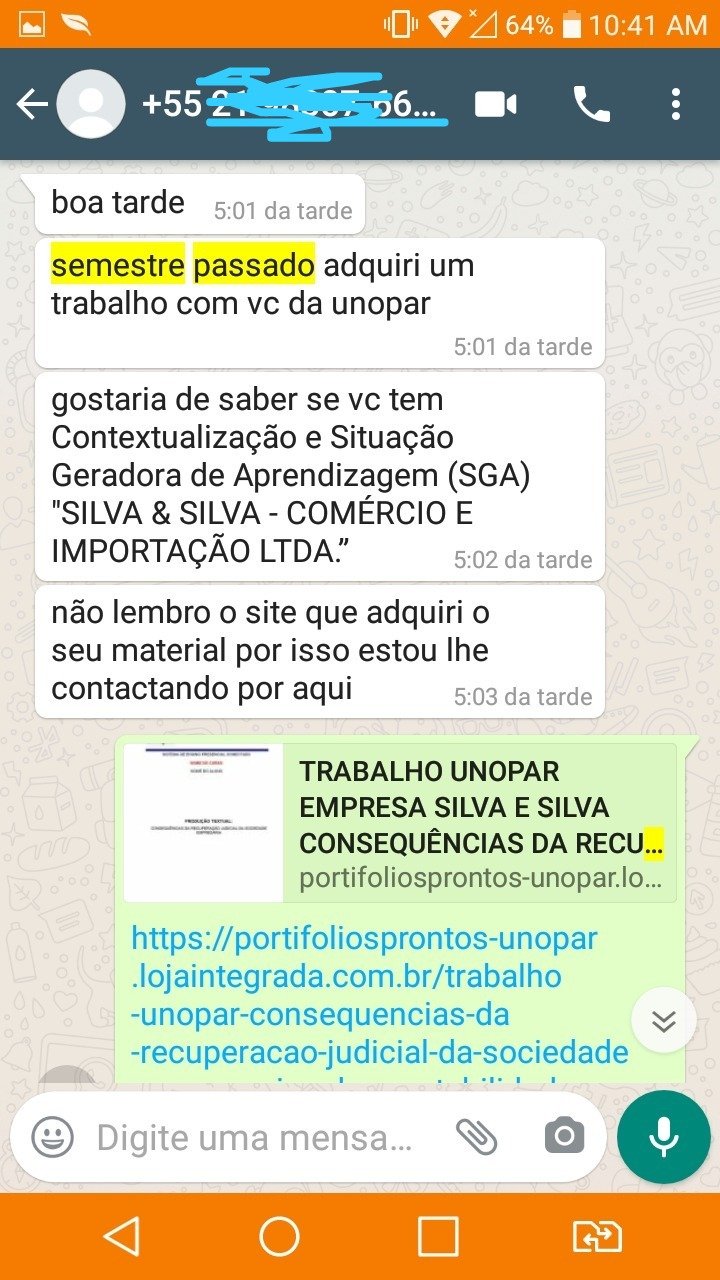Start a voice call
720x1280 pixels.
tap(591, 105)
